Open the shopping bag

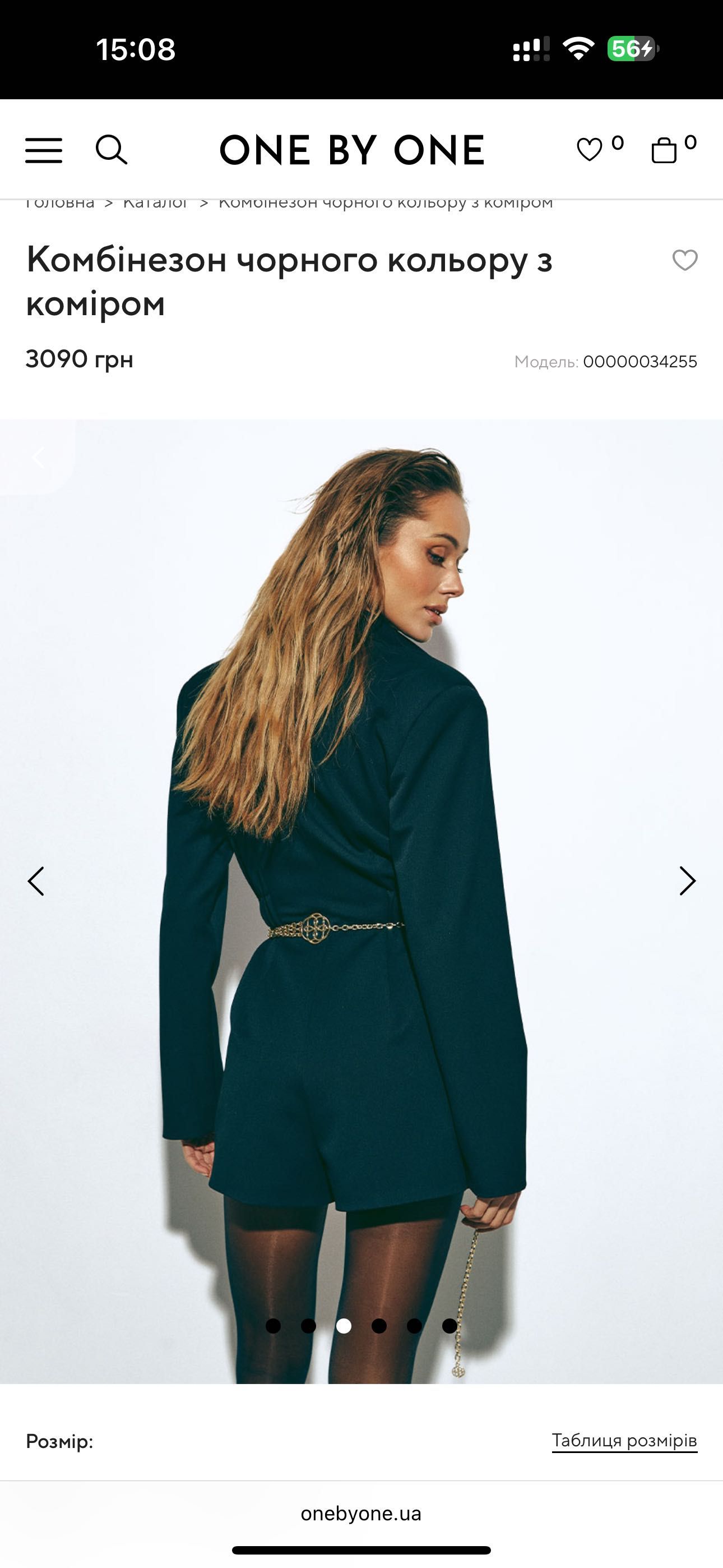coord(664,150)
